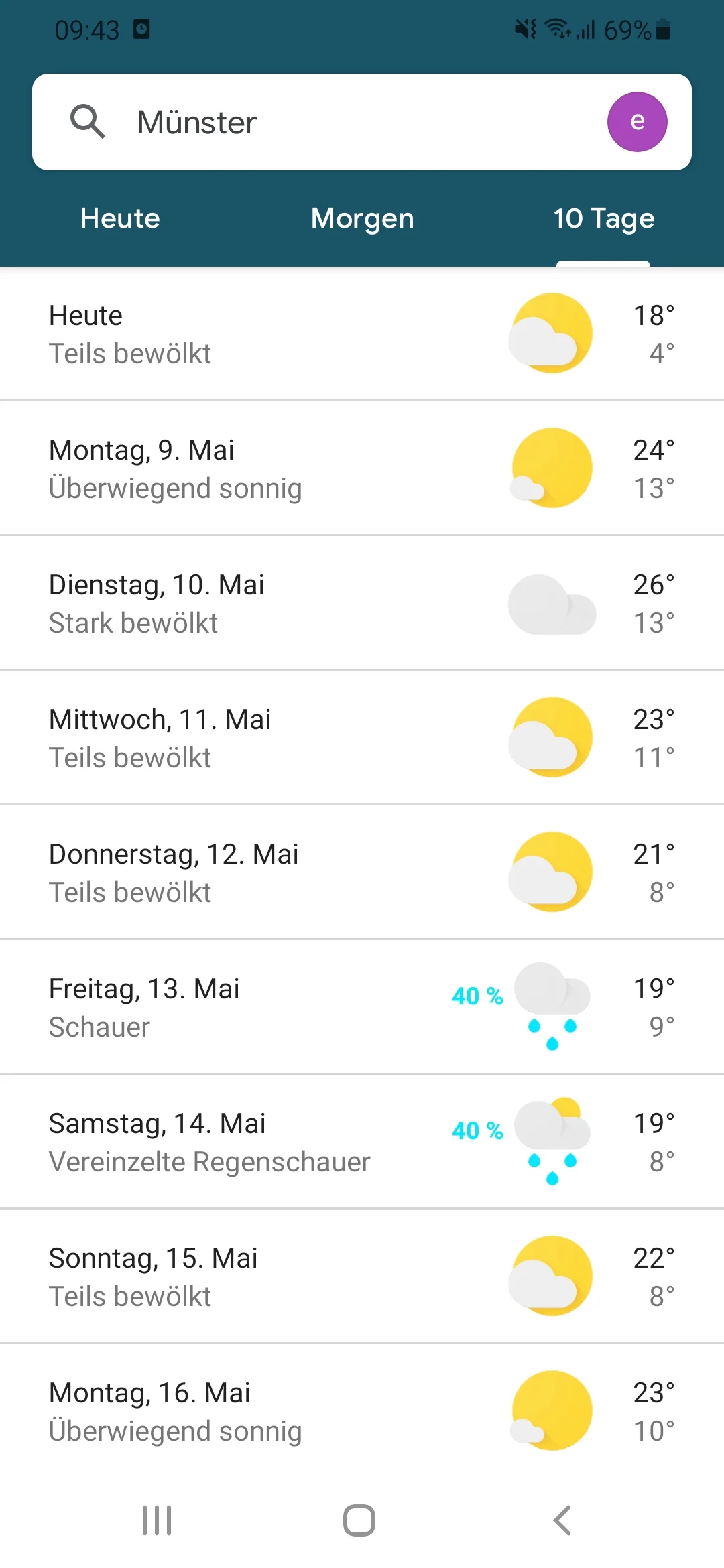Open Freitag, 13. Mai Schauer forecast

[362, 1007]
